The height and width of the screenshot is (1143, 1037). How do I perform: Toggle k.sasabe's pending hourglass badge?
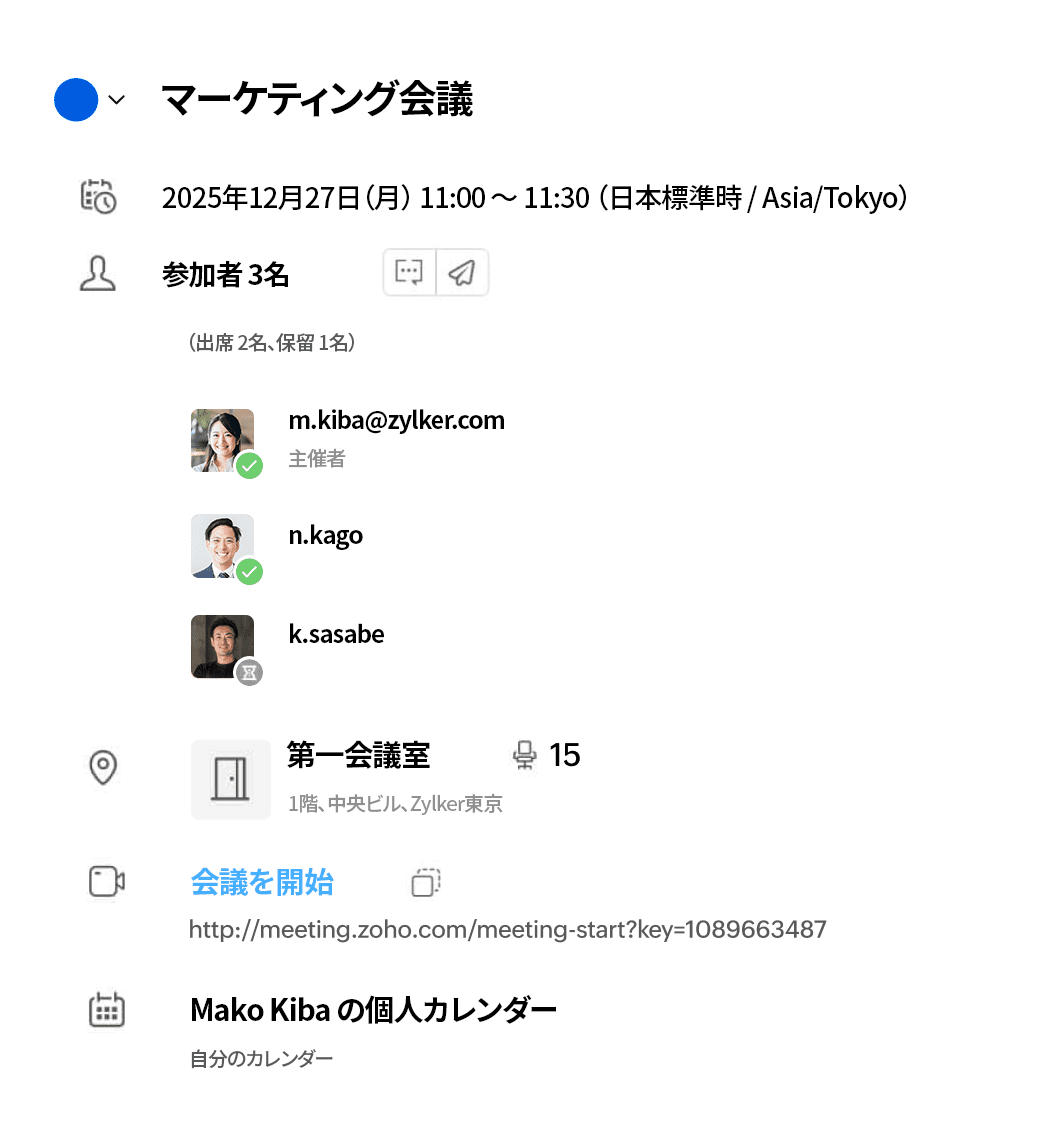click(x=250, y=673)
